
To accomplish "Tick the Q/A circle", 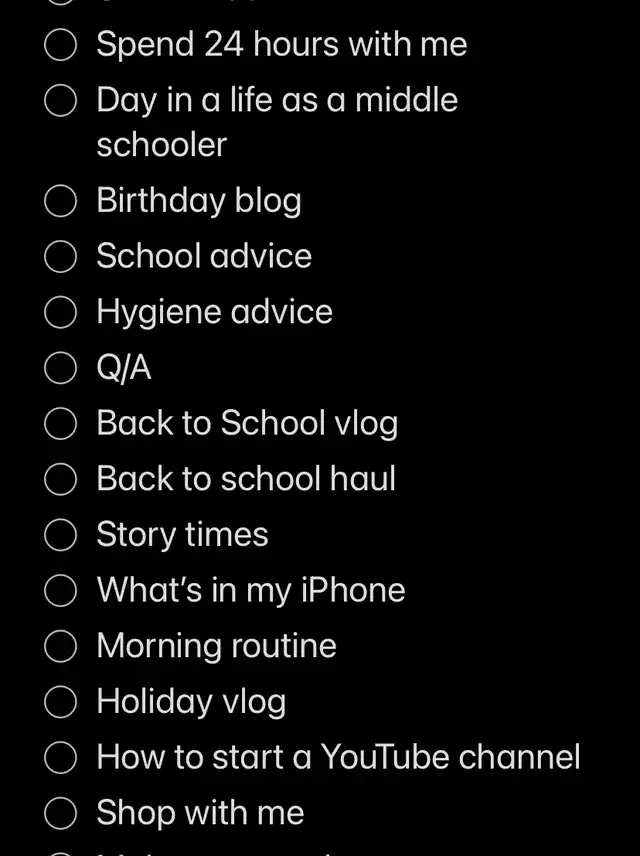I will [x=61, y=369].
